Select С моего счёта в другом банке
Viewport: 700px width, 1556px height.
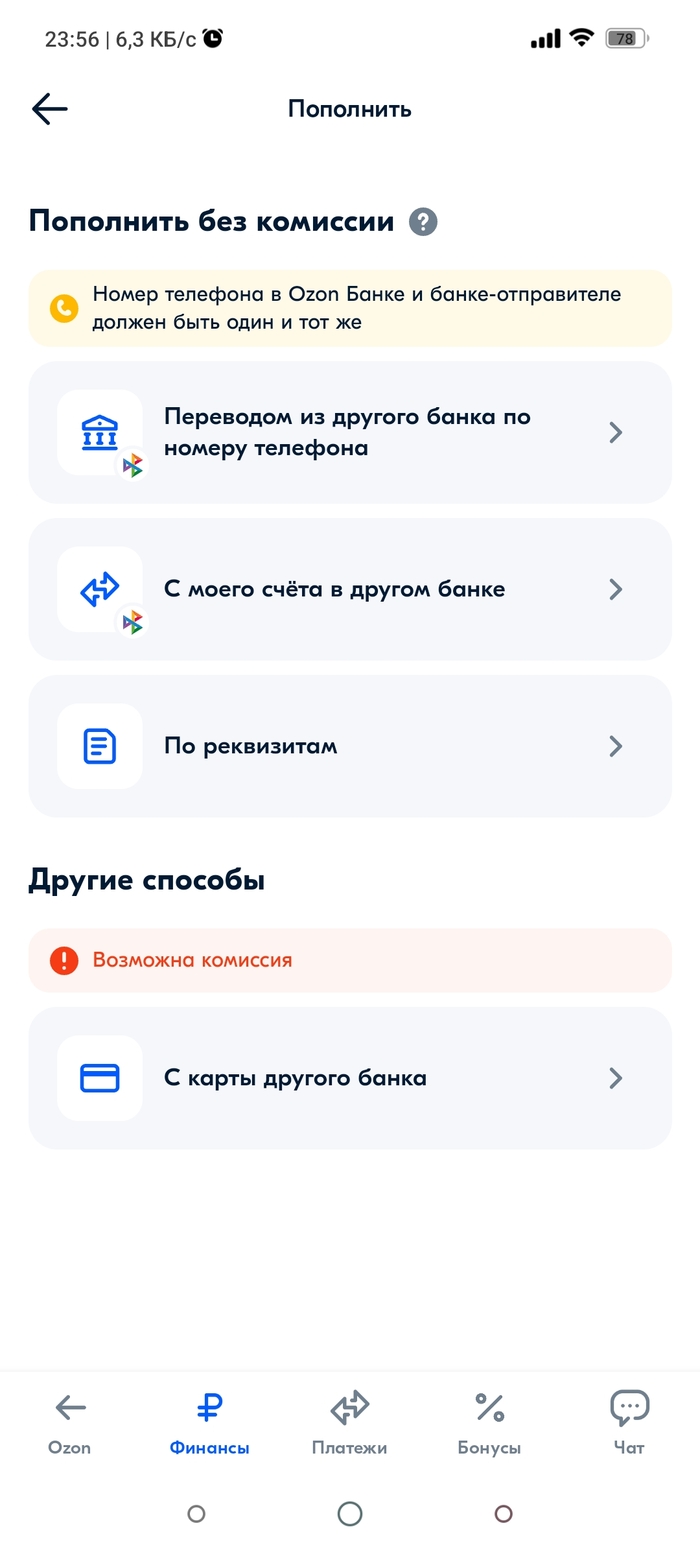point(349,589)
